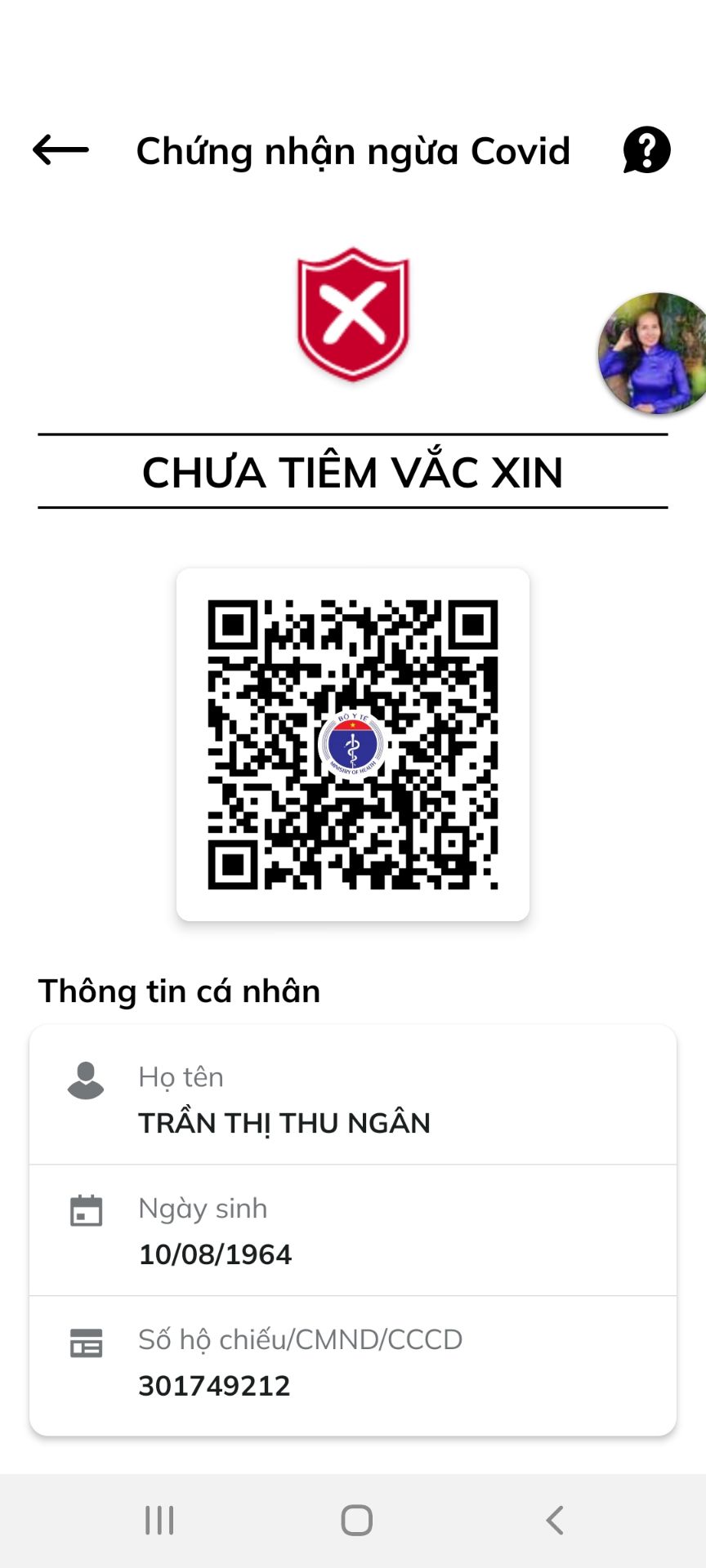Tap the birth date 10/08/1964 entry
This screenshot has height=1568, width=706.
point(216,1254)
